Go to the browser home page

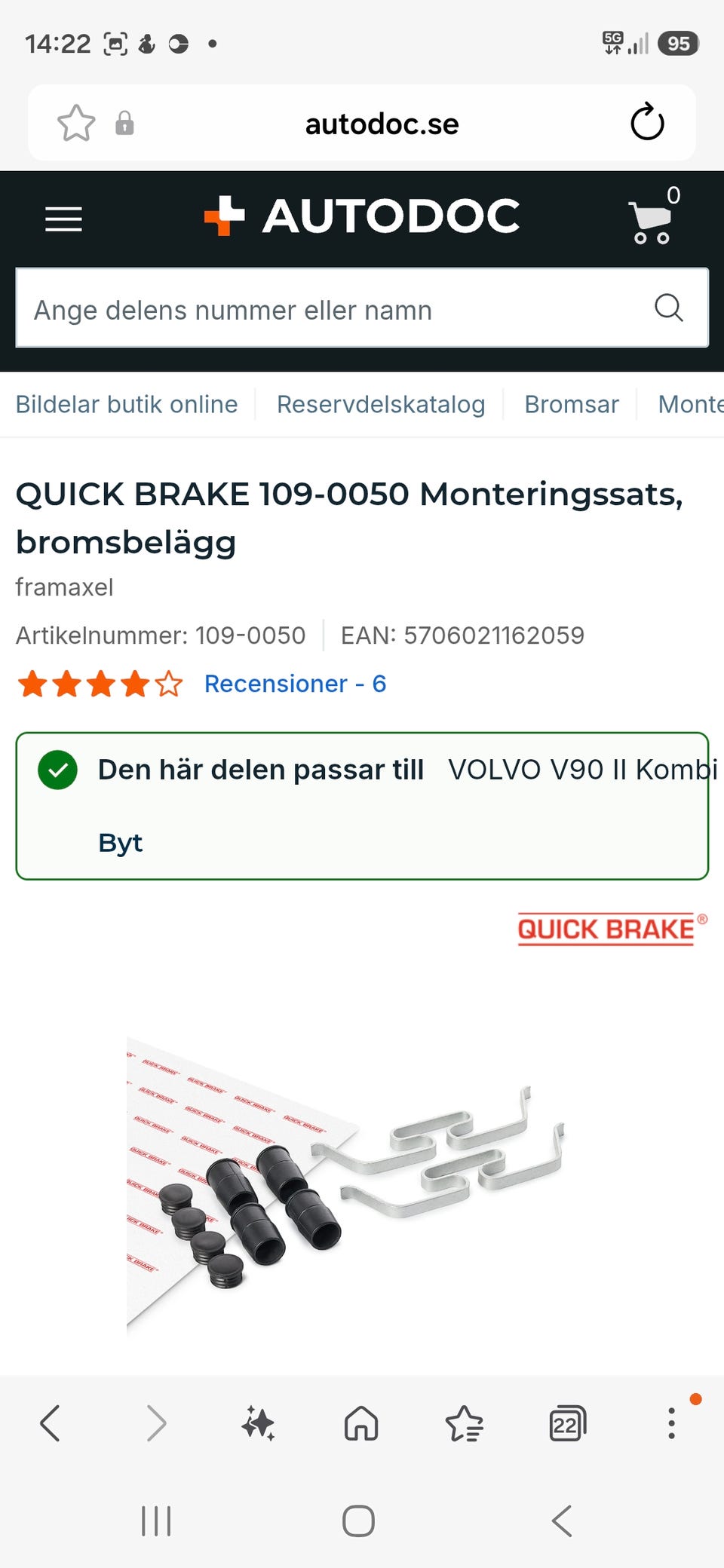click(361, 1423)
